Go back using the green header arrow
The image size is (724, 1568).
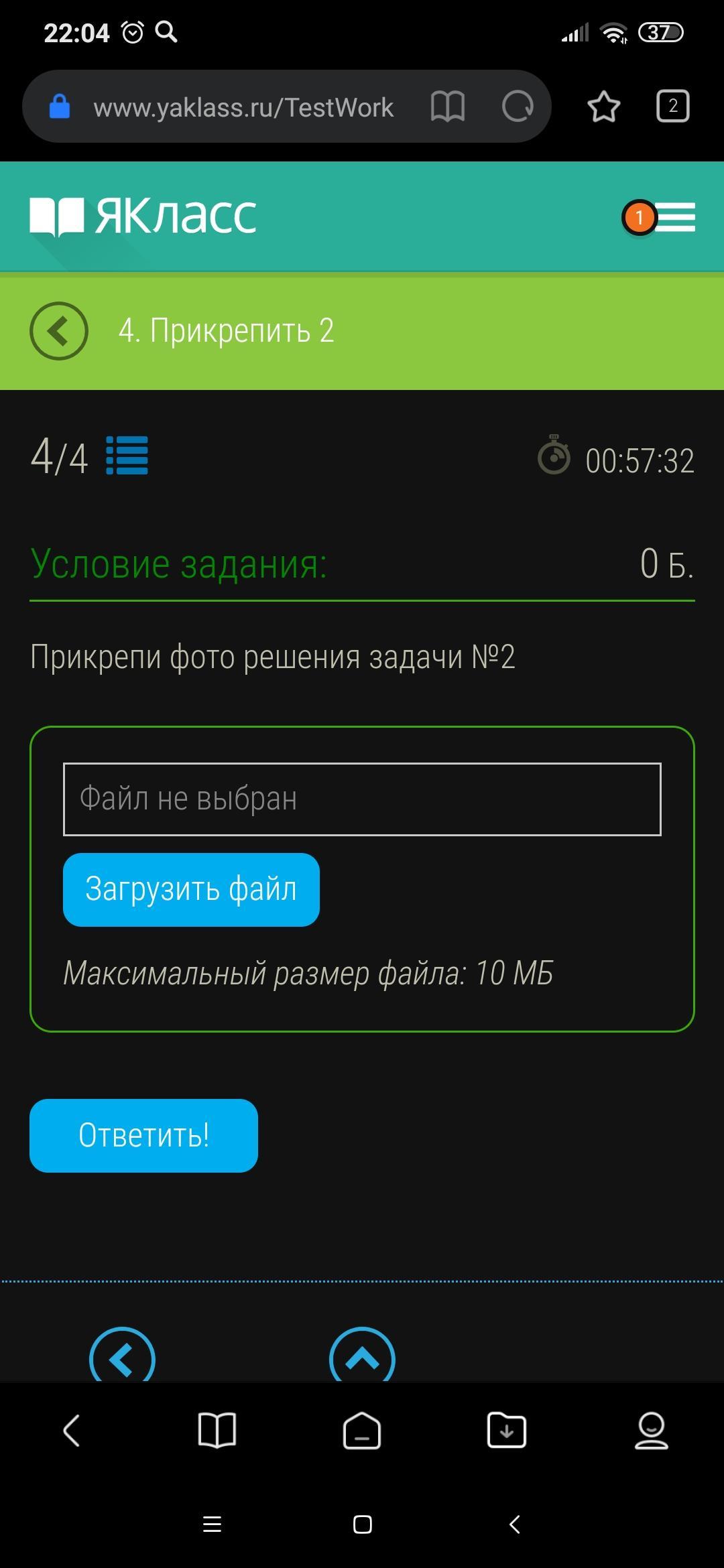coord(59,331)
